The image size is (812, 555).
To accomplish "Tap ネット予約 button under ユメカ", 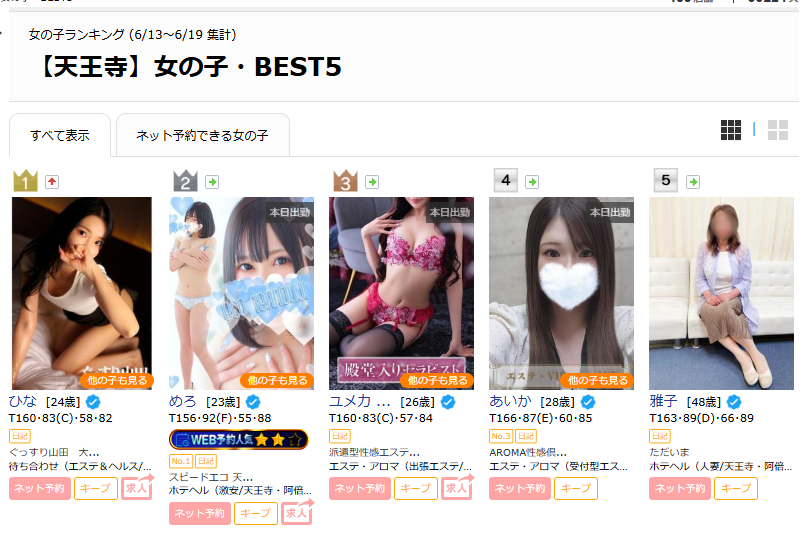I will (359, 488).
